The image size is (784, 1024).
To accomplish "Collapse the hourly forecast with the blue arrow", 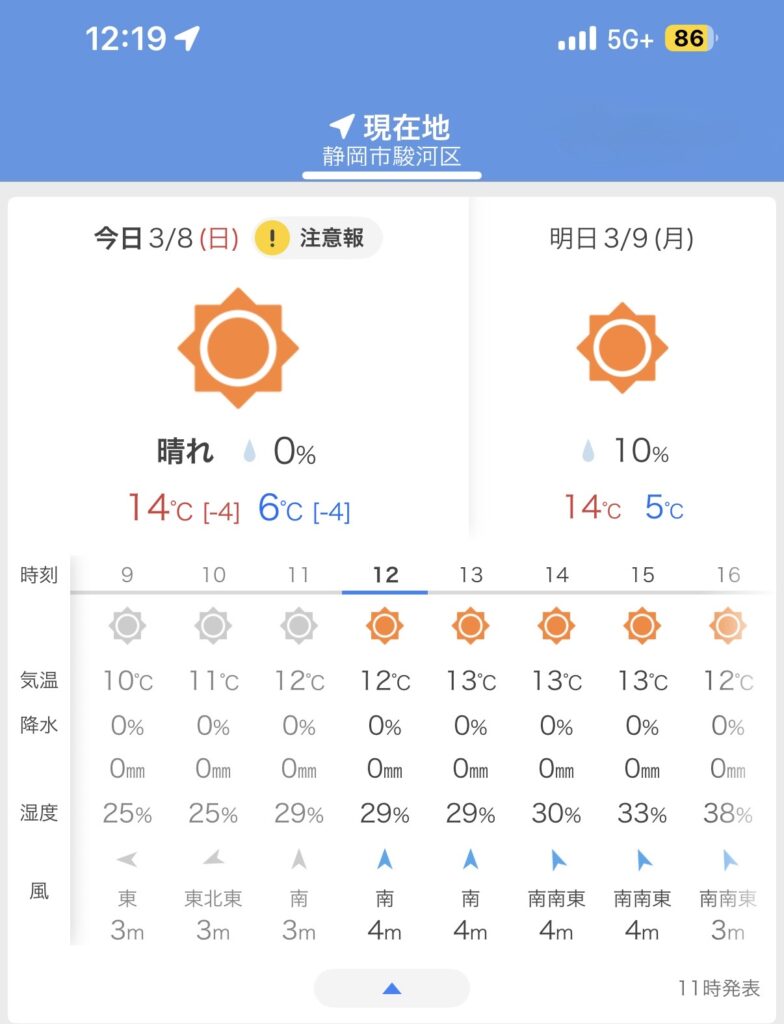I will coord(392,988).
